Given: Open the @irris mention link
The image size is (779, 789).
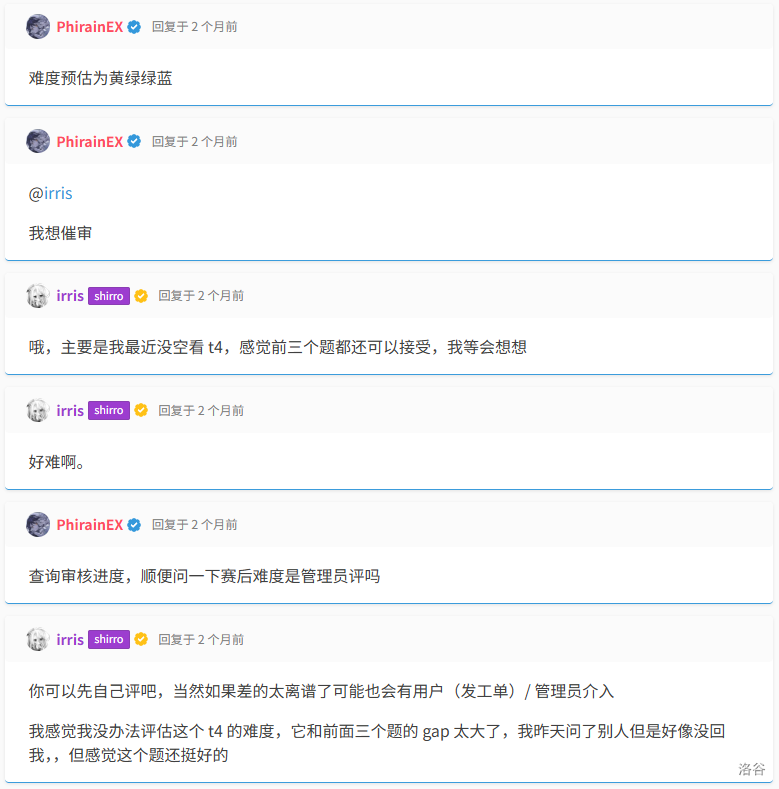Looking at the screenshot, I should 50,193.
